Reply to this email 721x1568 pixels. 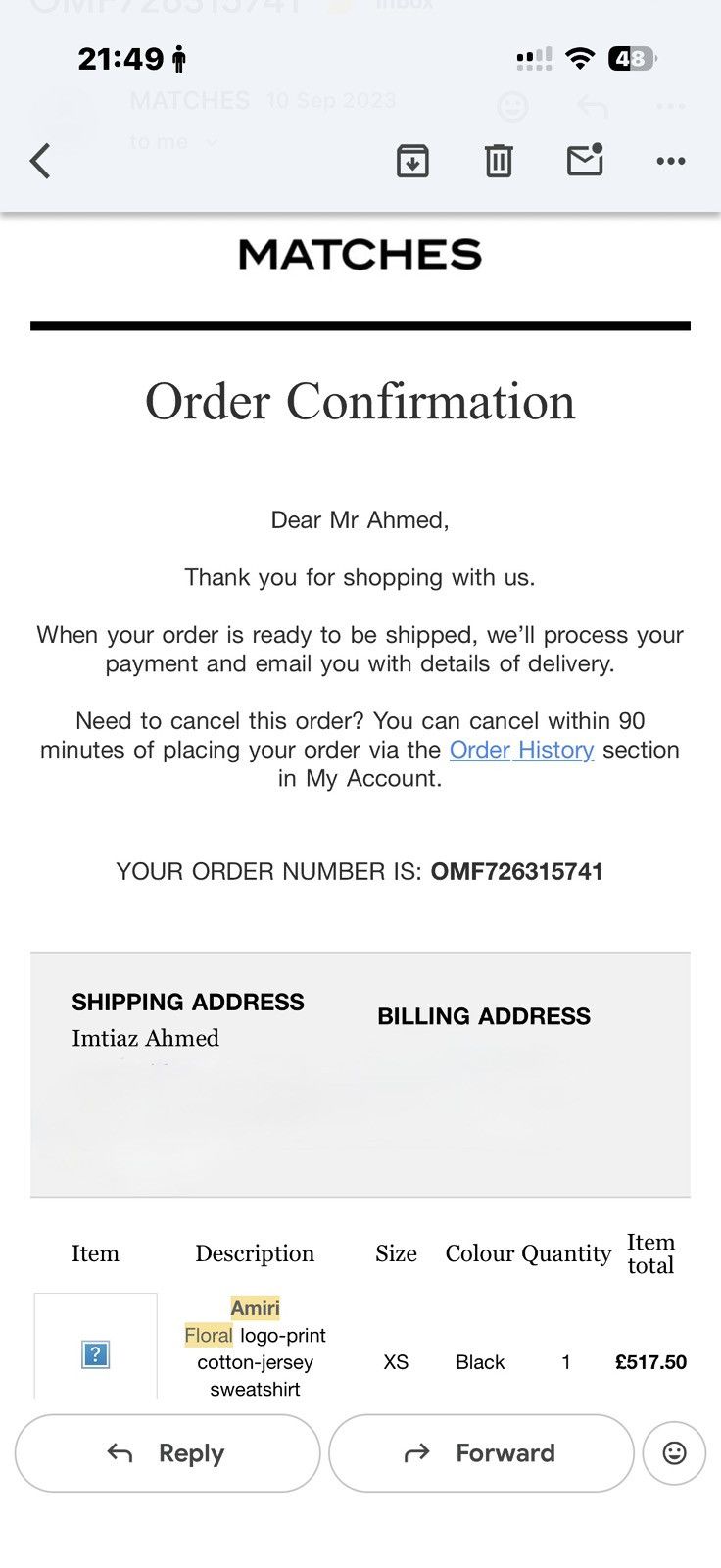[168, 1453]
